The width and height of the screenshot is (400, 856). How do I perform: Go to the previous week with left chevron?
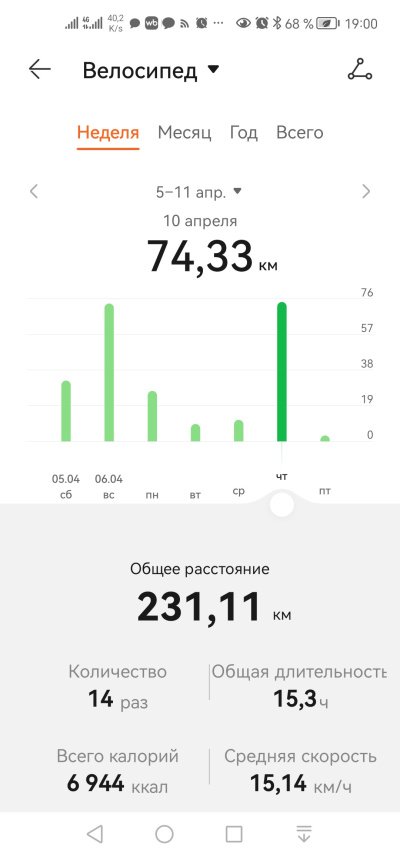point(34,192)
